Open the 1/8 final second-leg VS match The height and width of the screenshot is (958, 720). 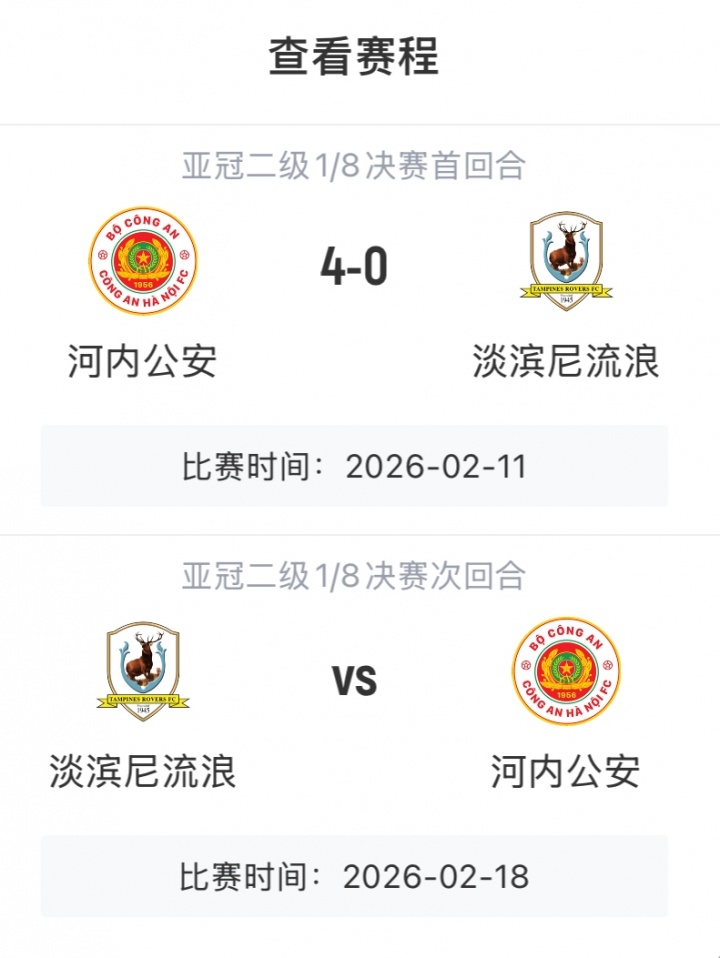[354, 682]
